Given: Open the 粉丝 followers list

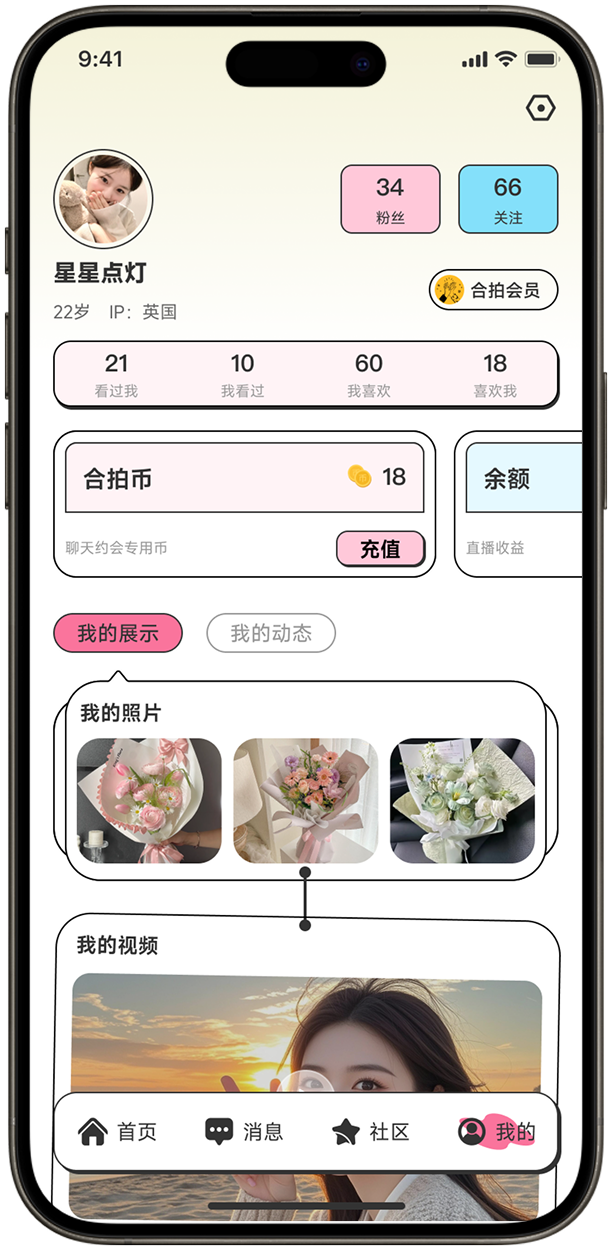Looking at the screenshot, I should pos(390,199).
